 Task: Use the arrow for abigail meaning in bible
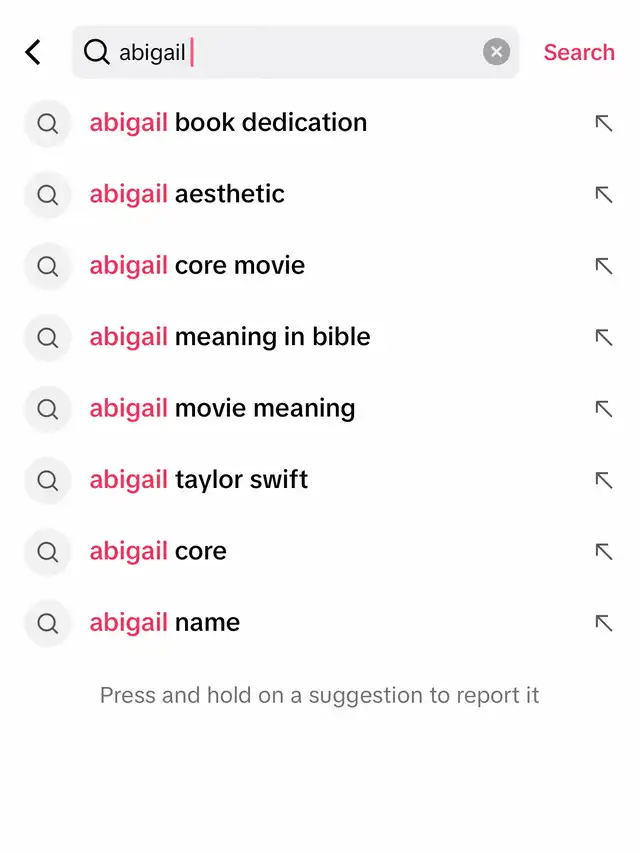pos(603,337)
